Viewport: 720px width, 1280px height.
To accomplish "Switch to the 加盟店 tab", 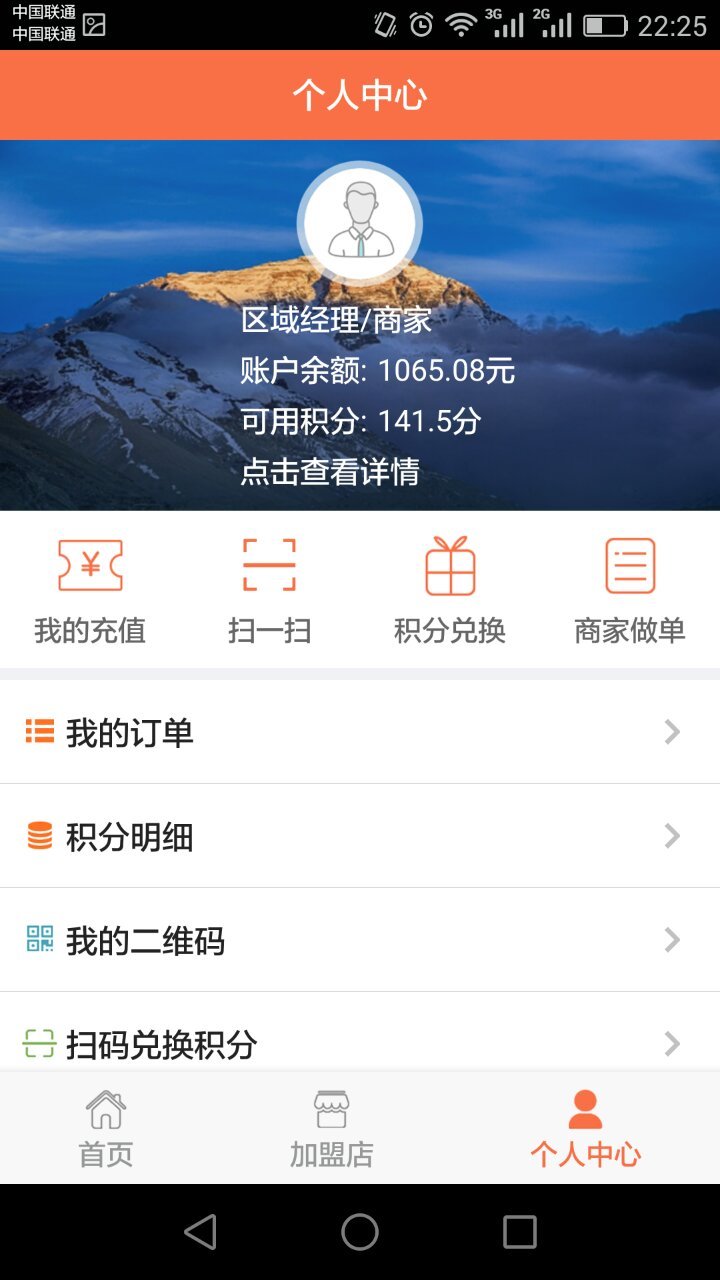I will [x=331, y=1128].
